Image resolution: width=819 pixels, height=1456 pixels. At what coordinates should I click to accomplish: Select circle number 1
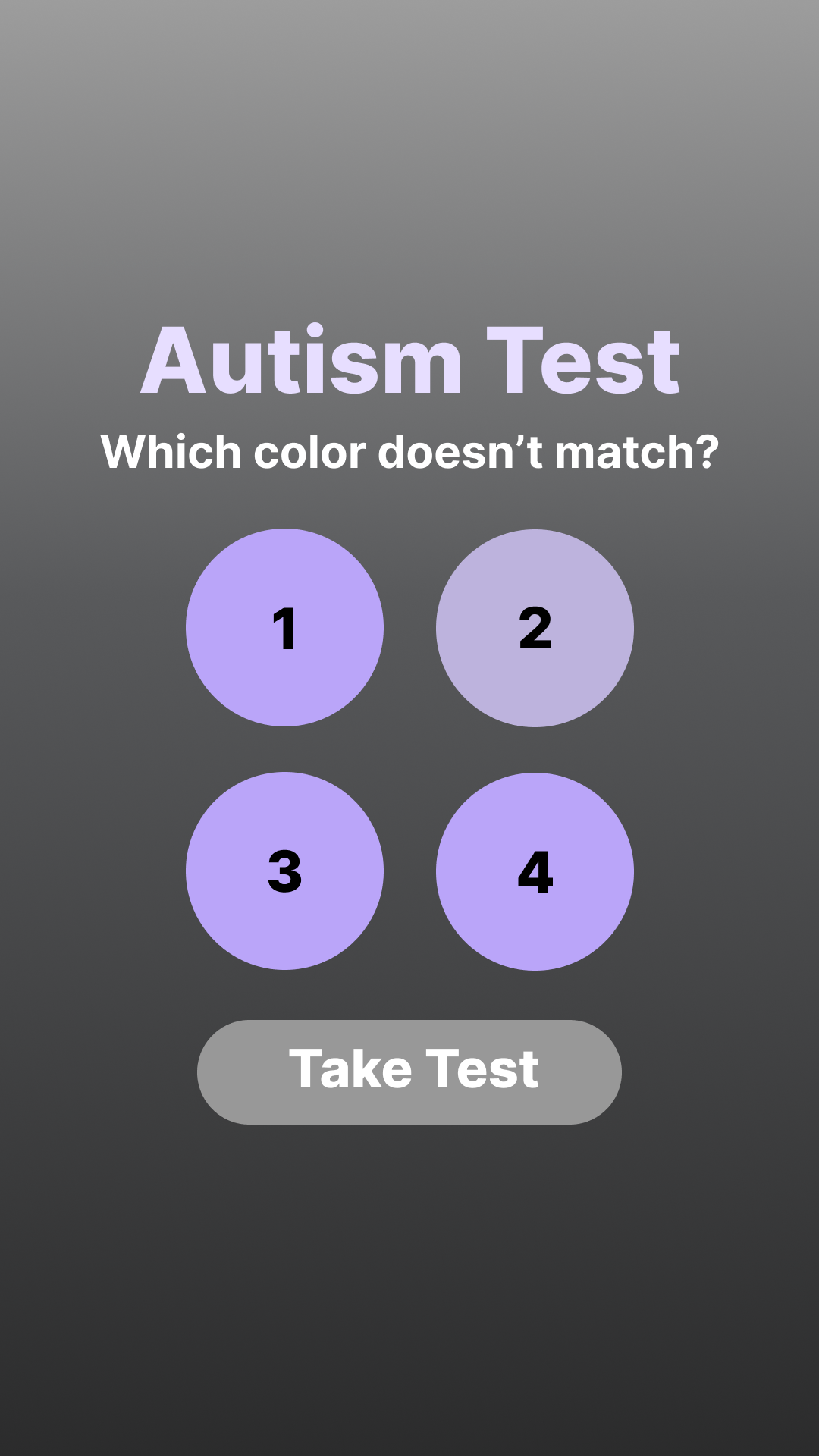pyautogui.click(x=284, y=628)
